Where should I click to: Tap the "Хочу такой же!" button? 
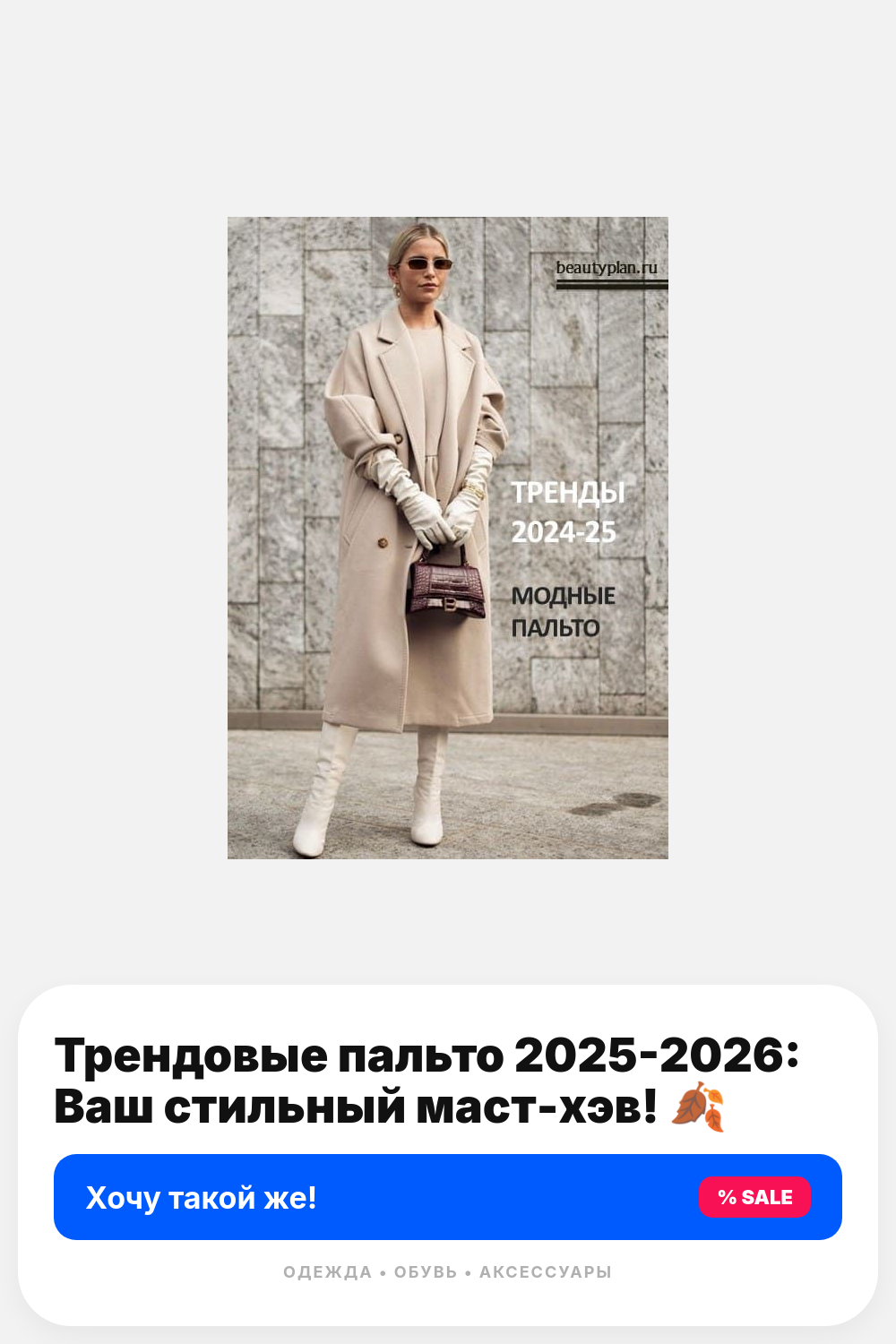point(448,1197)
